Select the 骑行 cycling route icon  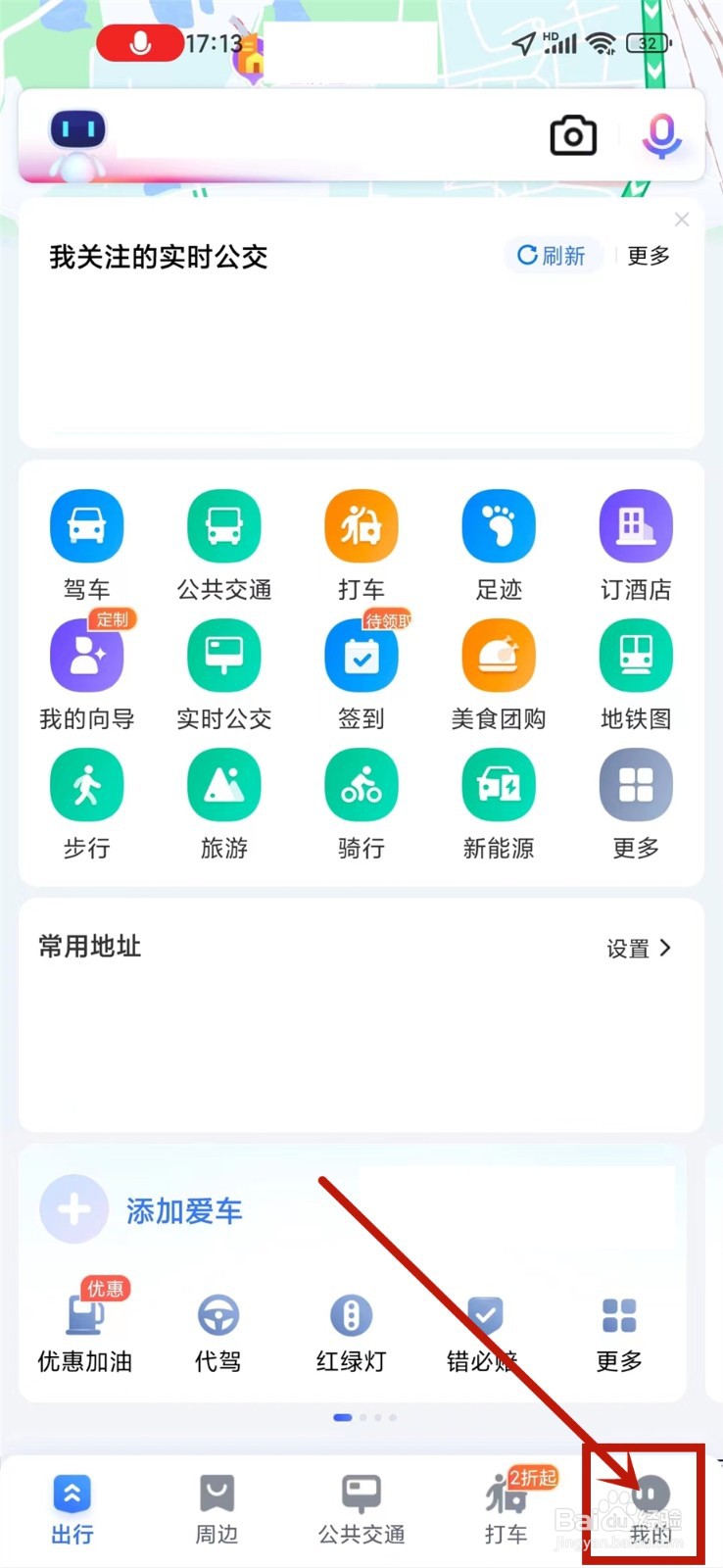pyautogui.click(x=361, y=785)
